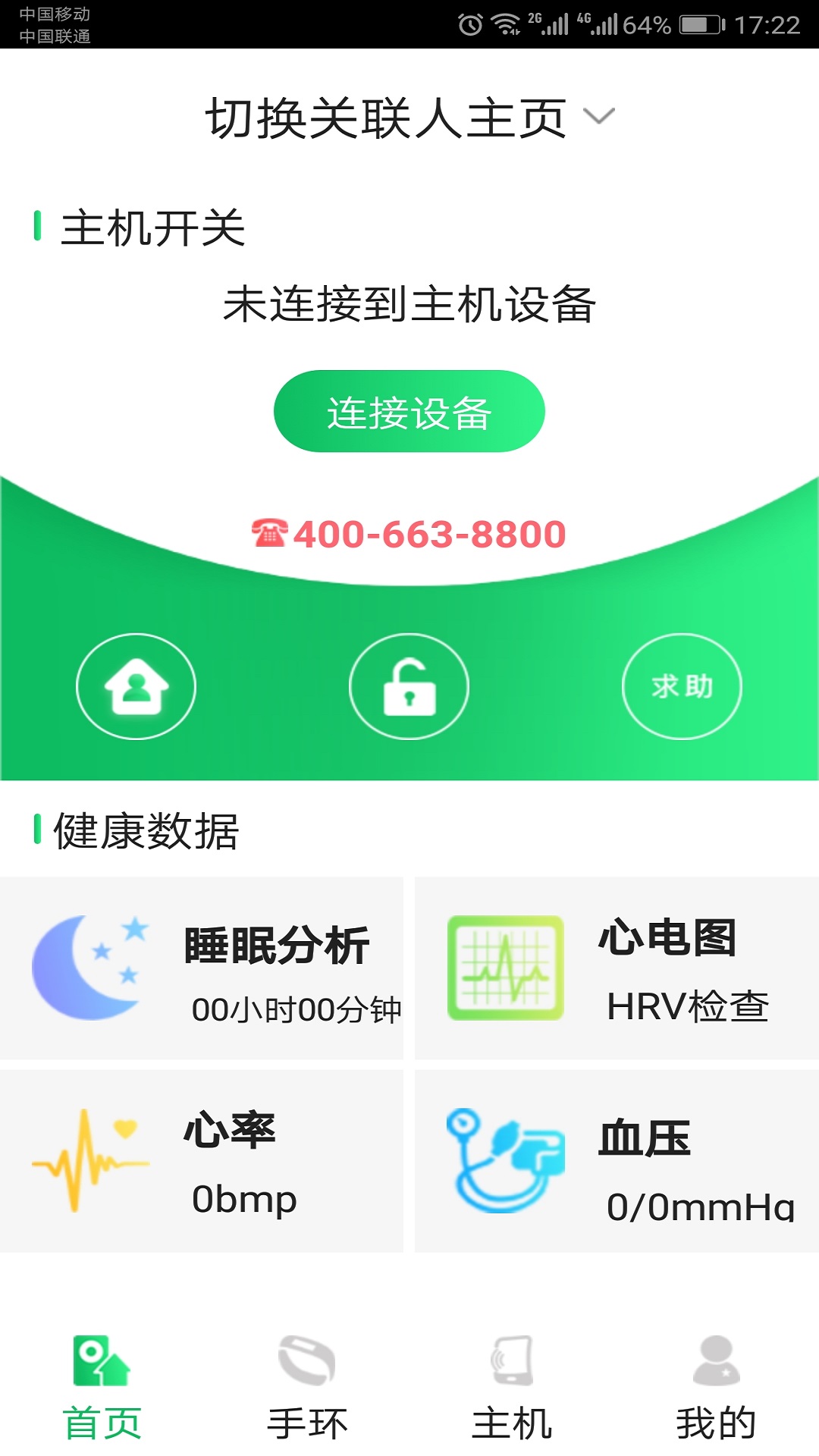This screenshot has width=819, height=1456.
Task: Go to the 我的 tab
Action: click(x=716, y=1389)
